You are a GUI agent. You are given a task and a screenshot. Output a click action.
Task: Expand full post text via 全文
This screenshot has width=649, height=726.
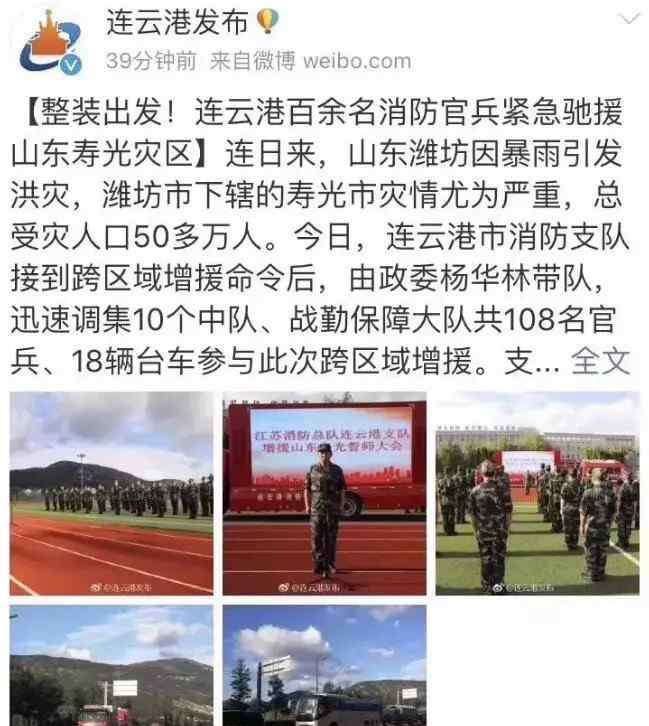(602, 361)
